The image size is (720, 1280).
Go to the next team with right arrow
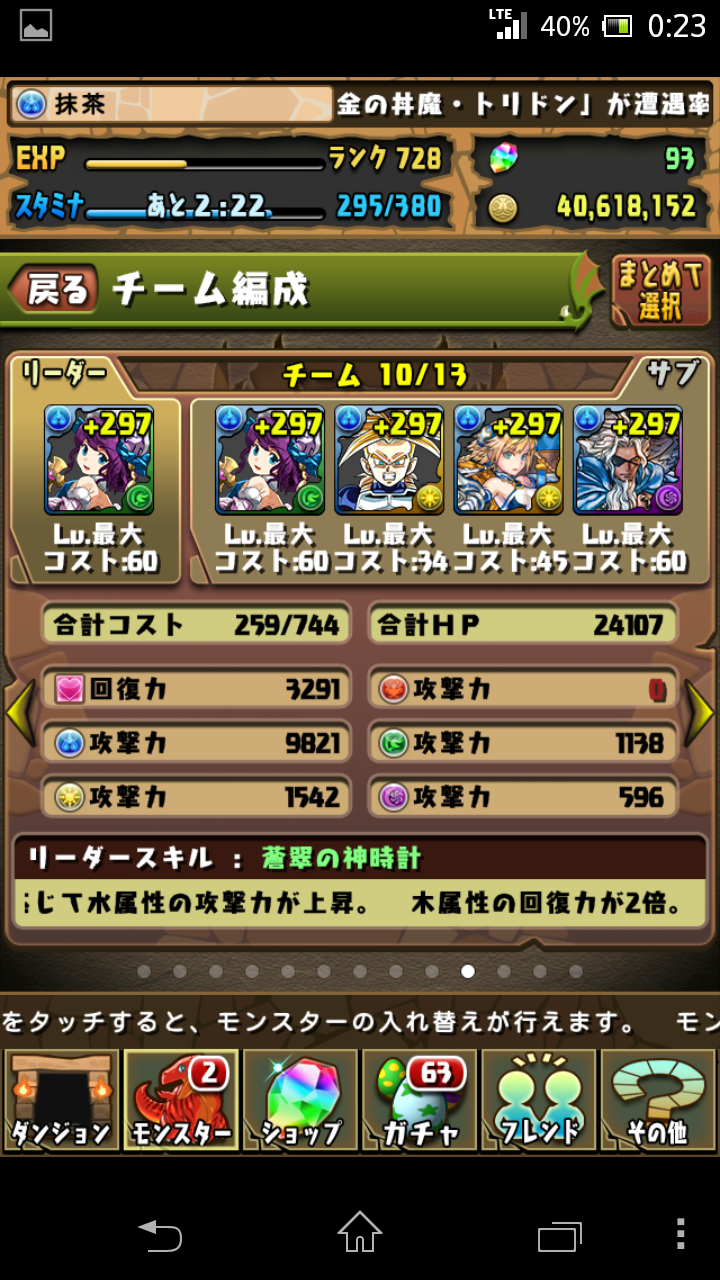699,712
